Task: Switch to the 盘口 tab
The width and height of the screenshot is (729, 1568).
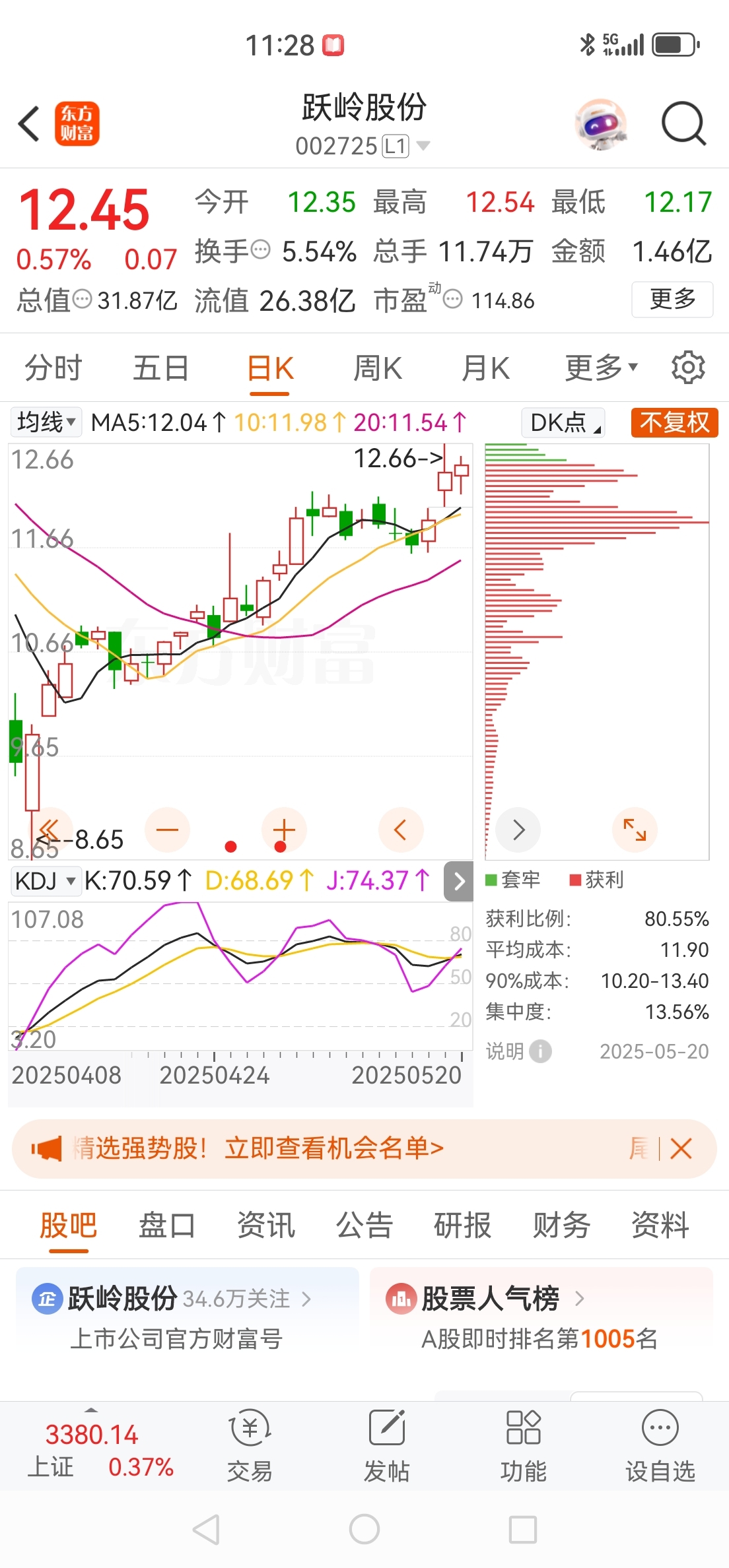Action: [x=166, y=1225]
